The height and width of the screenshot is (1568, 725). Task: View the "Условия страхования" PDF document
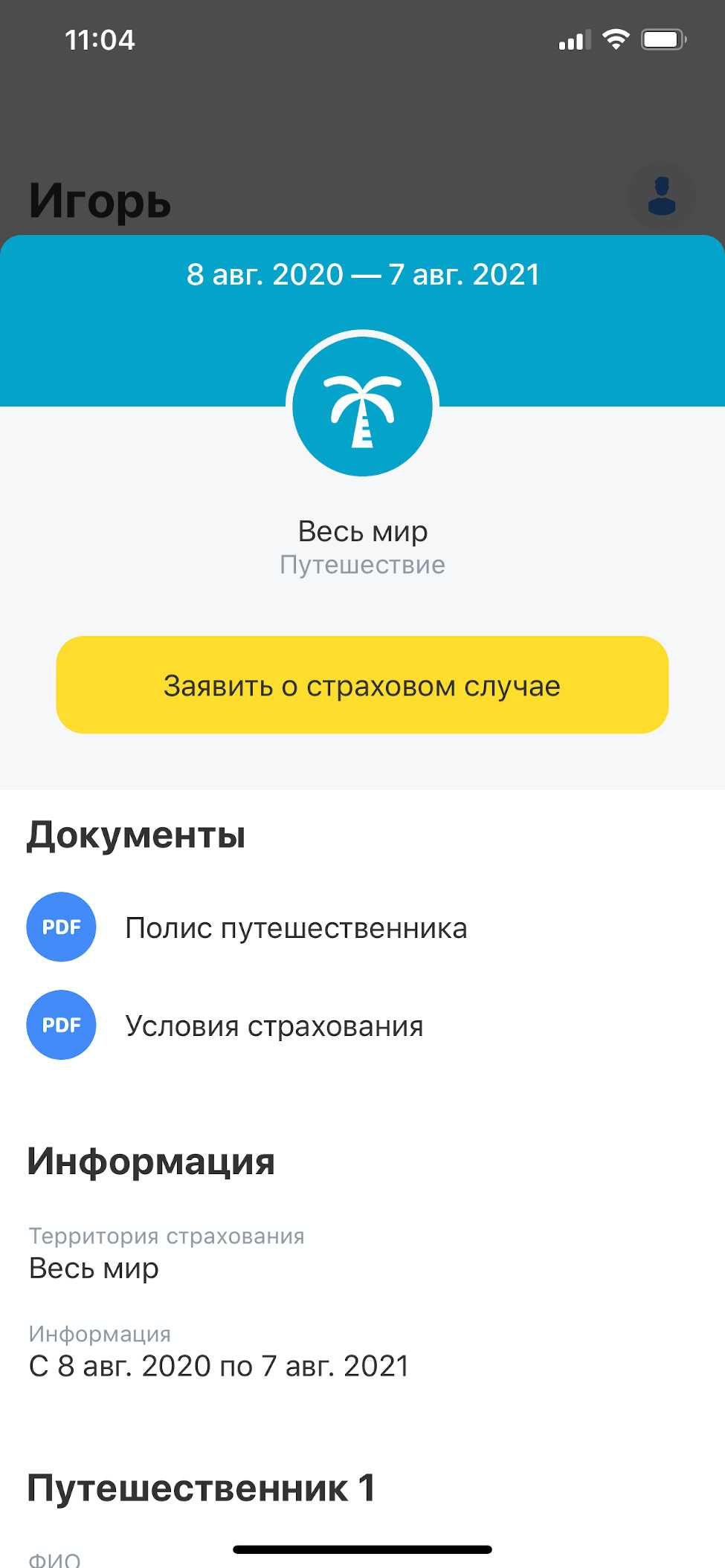(x=274, y=1026)
